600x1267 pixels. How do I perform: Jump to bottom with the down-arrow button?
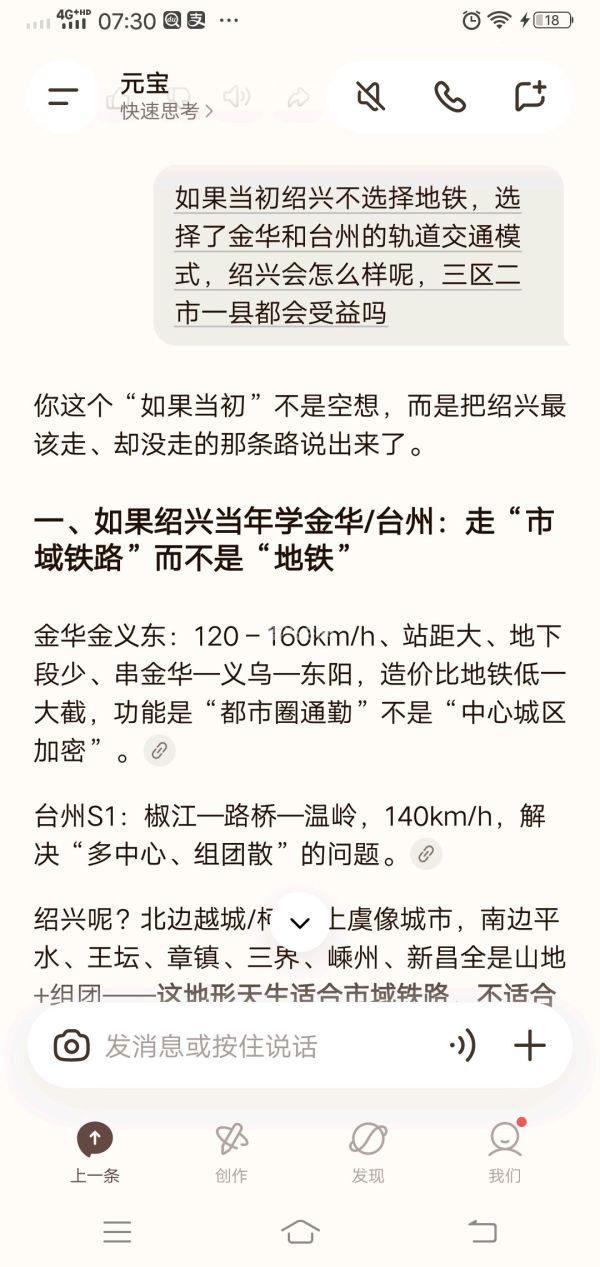coord(299,922)
